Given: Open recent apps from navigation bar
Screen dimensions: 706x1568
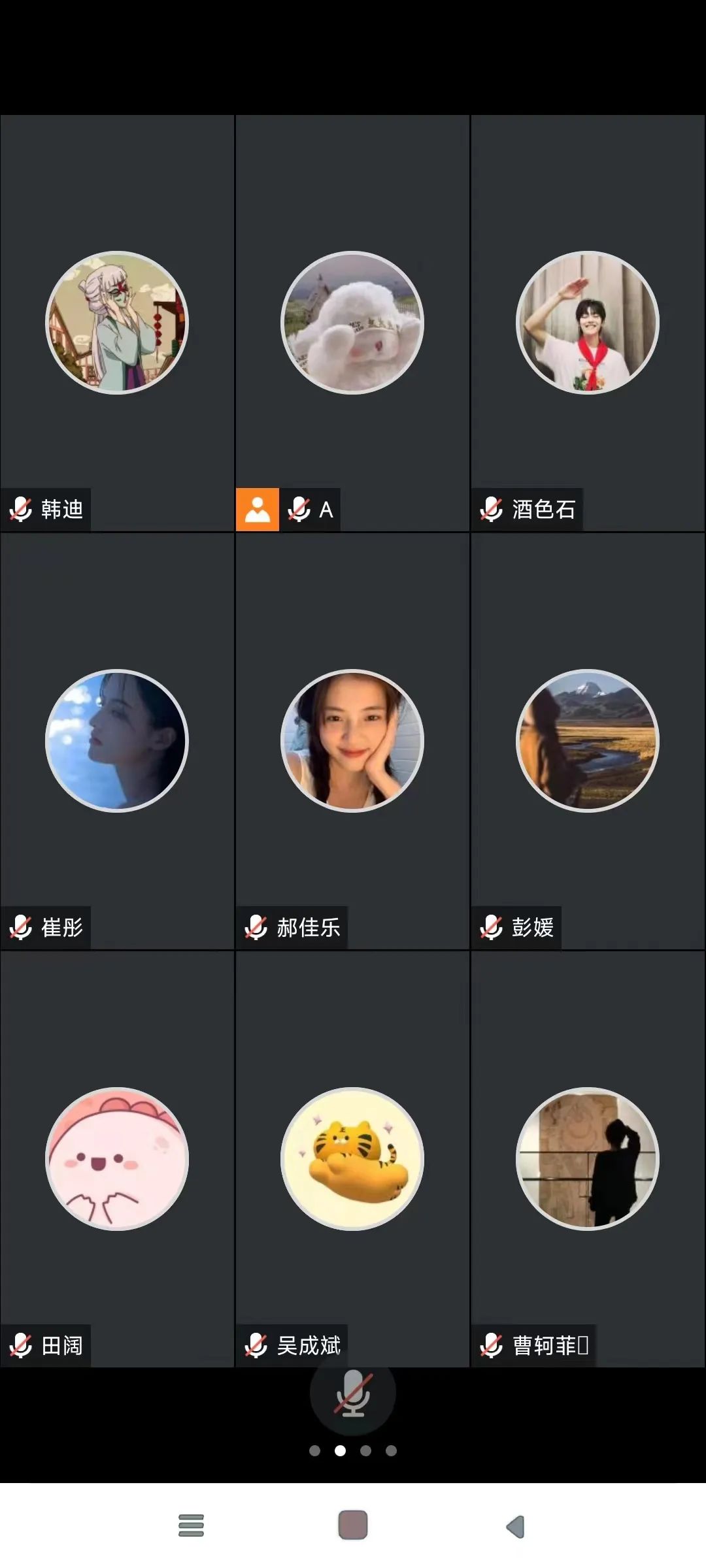Looking at the screenshot, I should click(191, 1526).
